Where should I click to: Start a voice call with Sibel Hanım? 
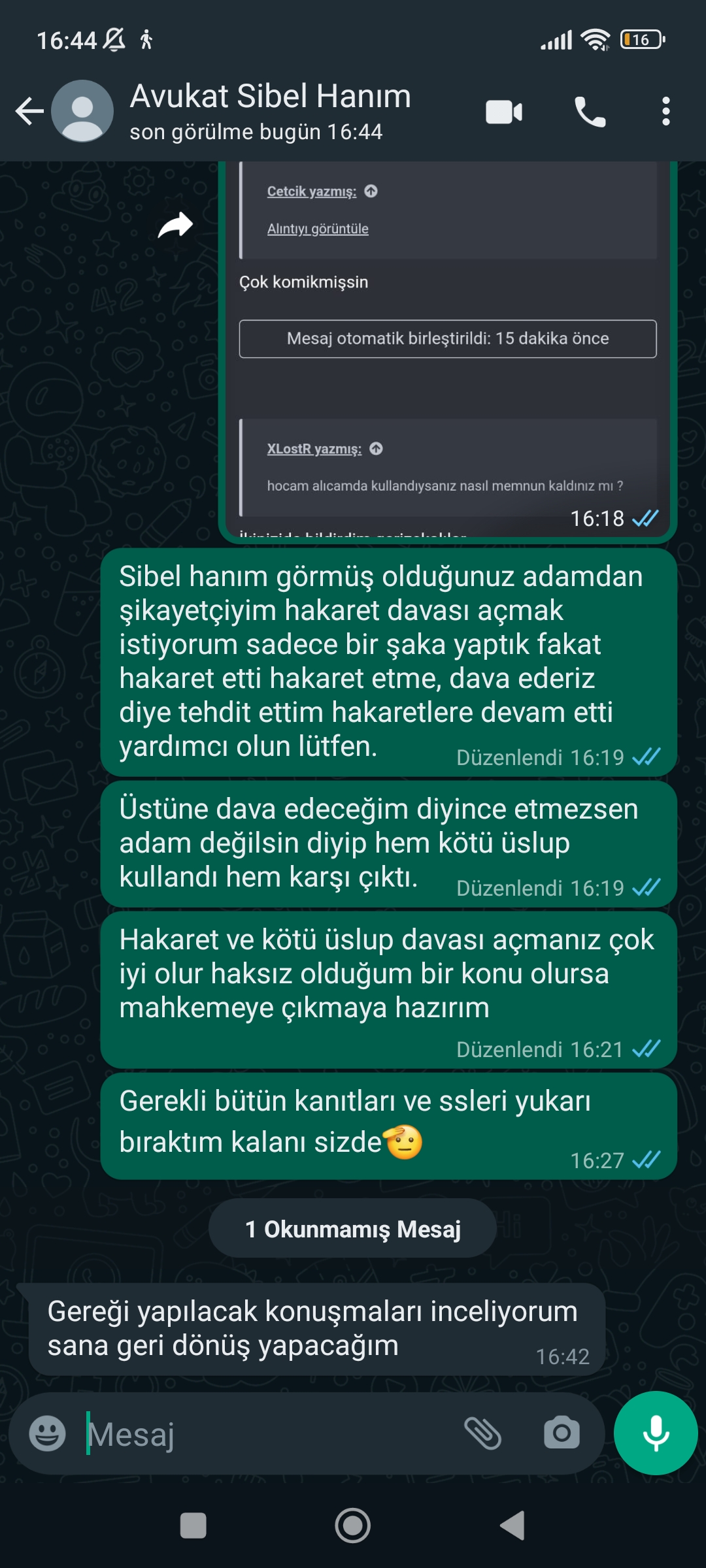590,112
